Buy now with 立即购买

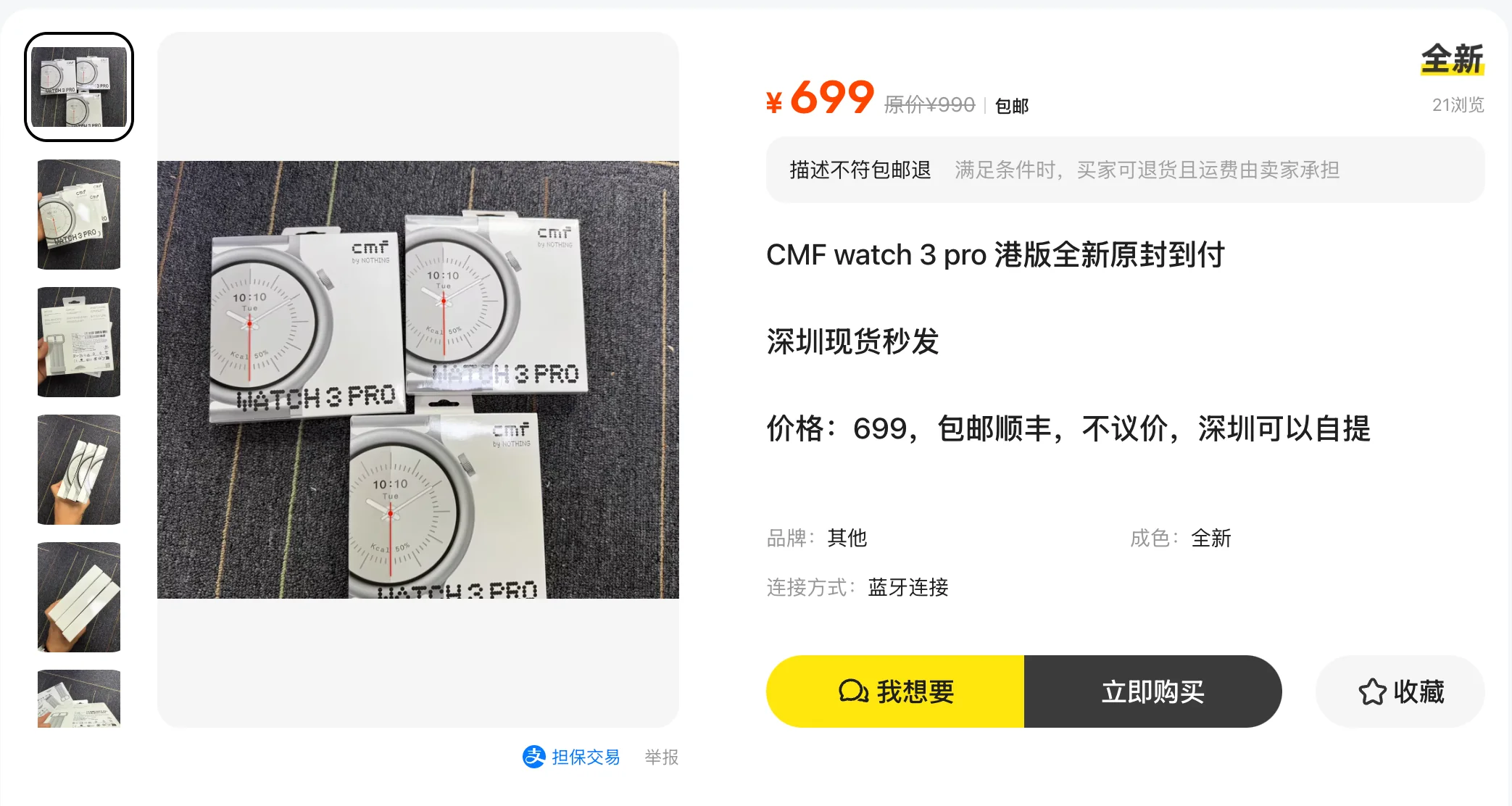(x=1152, y=691)
